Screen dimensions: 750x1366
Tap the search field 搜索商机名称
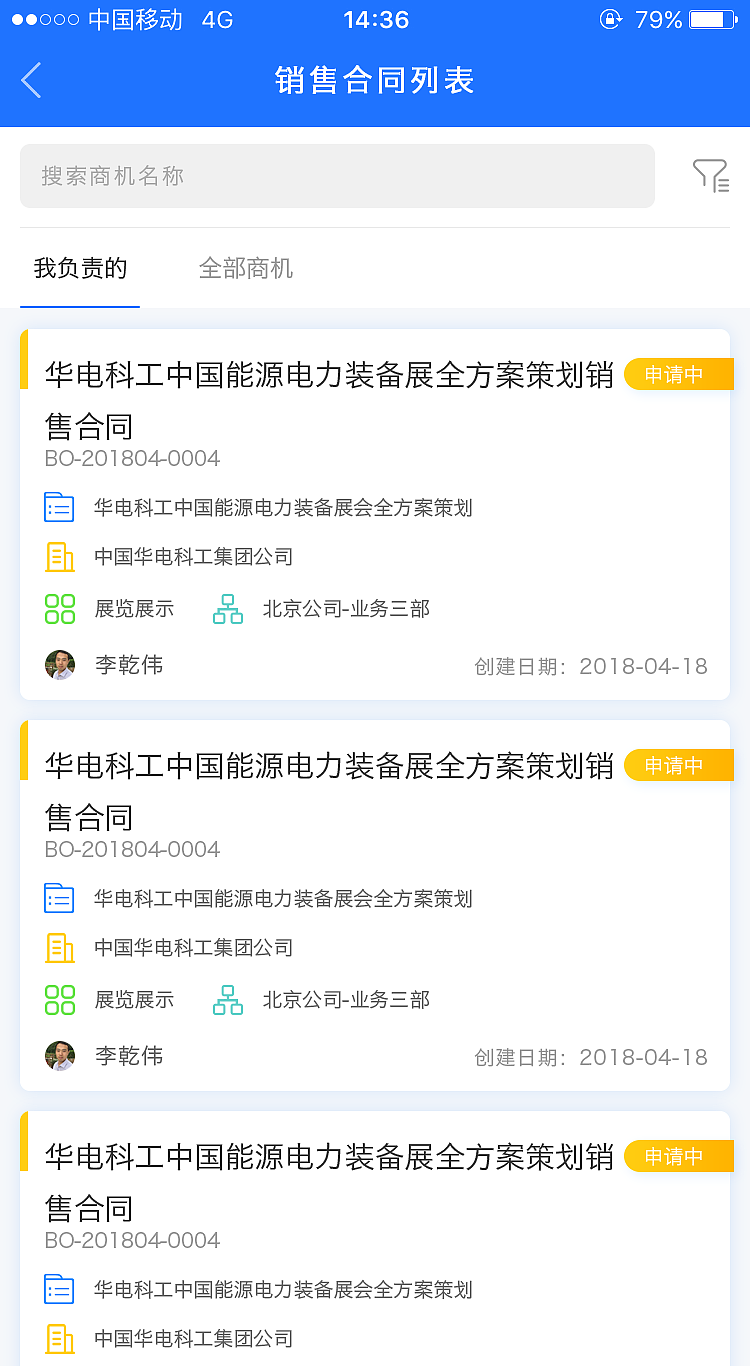click(337, 175)
